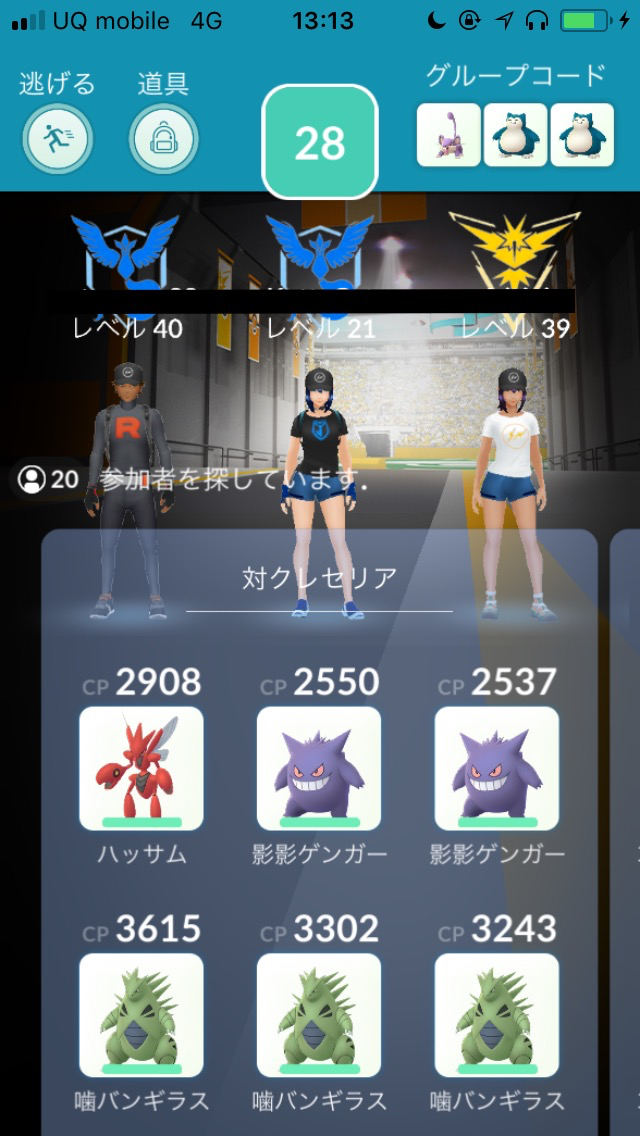
Task: Open the 道具 items bag
Action: (x=163, y=138)
